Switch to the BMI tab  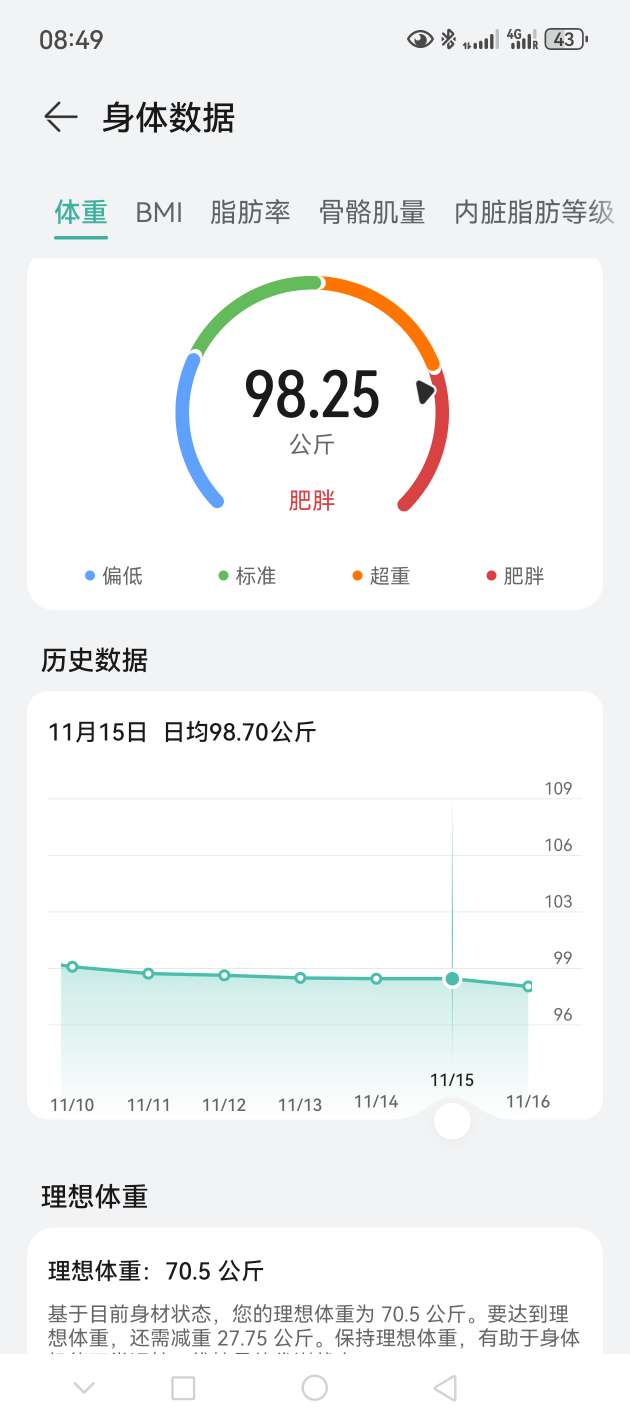coord(159,212)
